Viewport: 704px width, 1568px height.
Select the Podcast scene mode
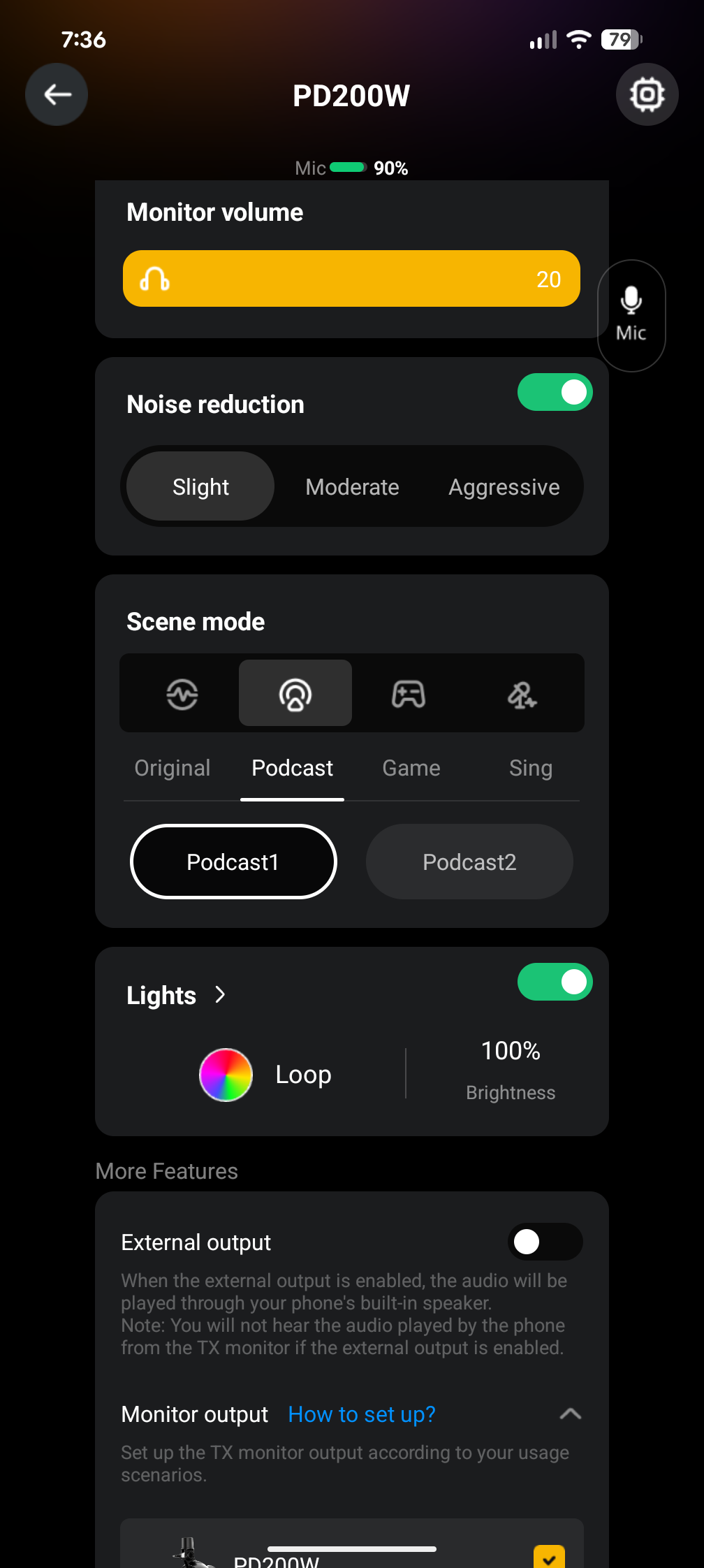(295, 694)
